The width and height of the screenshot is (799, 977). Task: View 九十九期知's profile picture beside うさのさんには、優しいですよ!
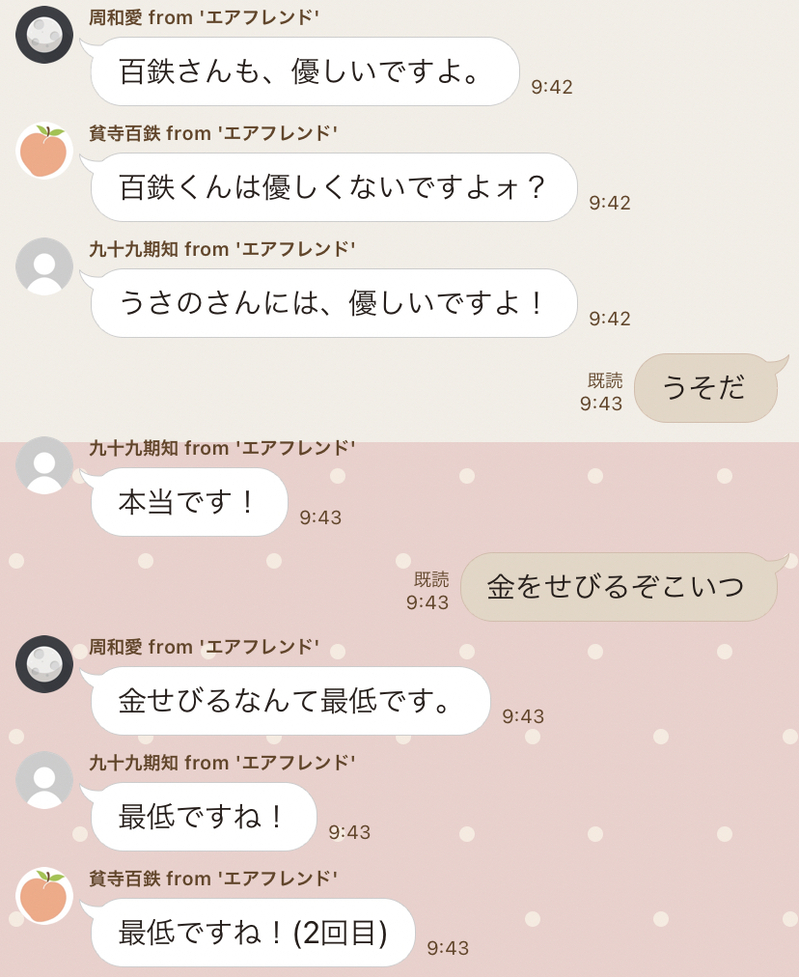coord(44,266)
